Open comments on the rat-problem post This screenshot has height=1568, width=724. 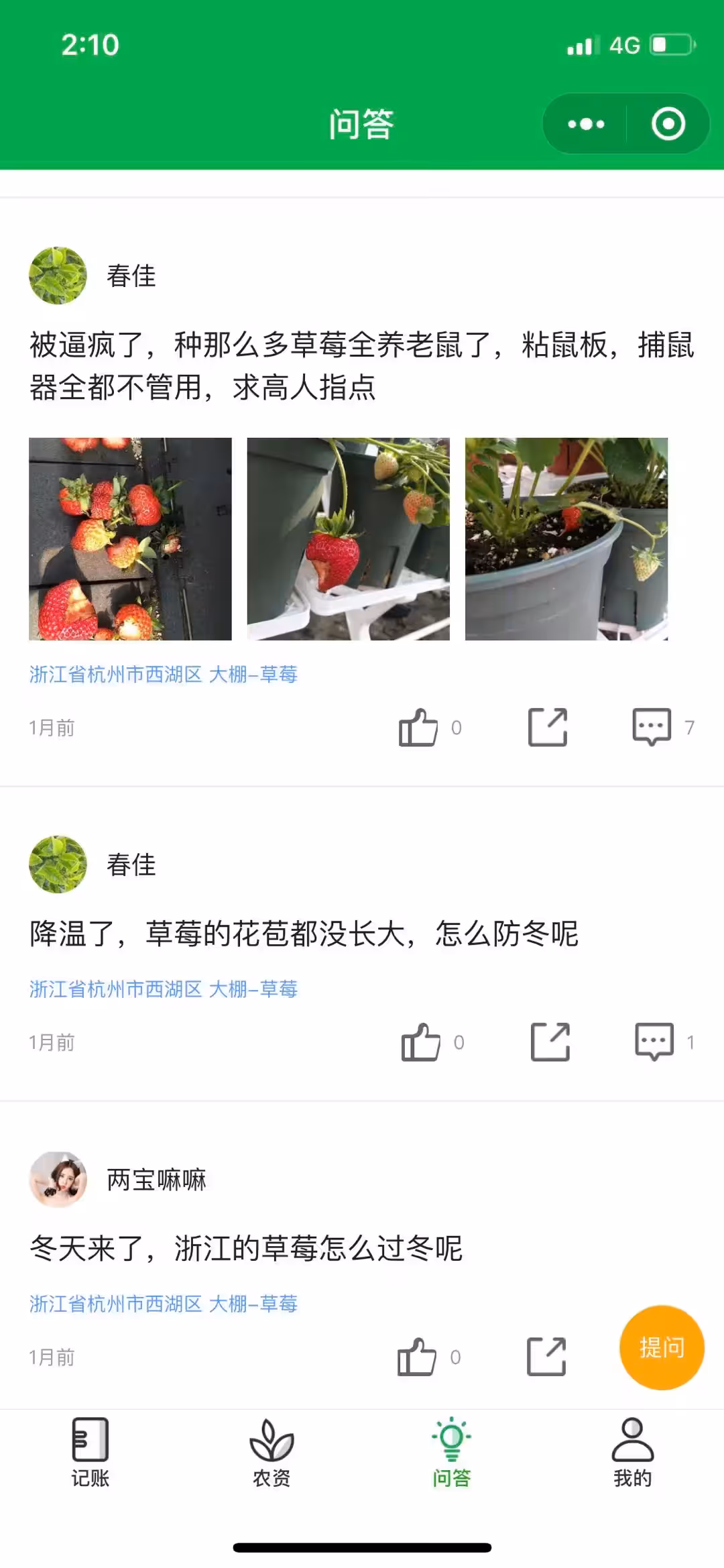tap(652, 727)
